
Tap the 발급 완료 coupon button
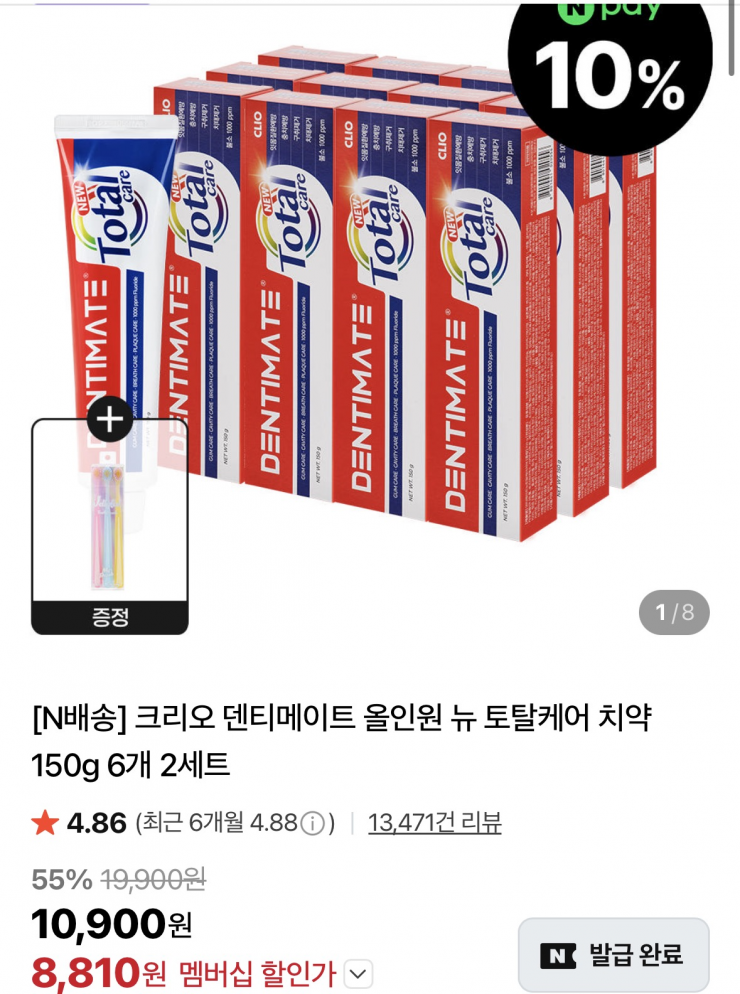pyautogui.click(x=613, y=955)
